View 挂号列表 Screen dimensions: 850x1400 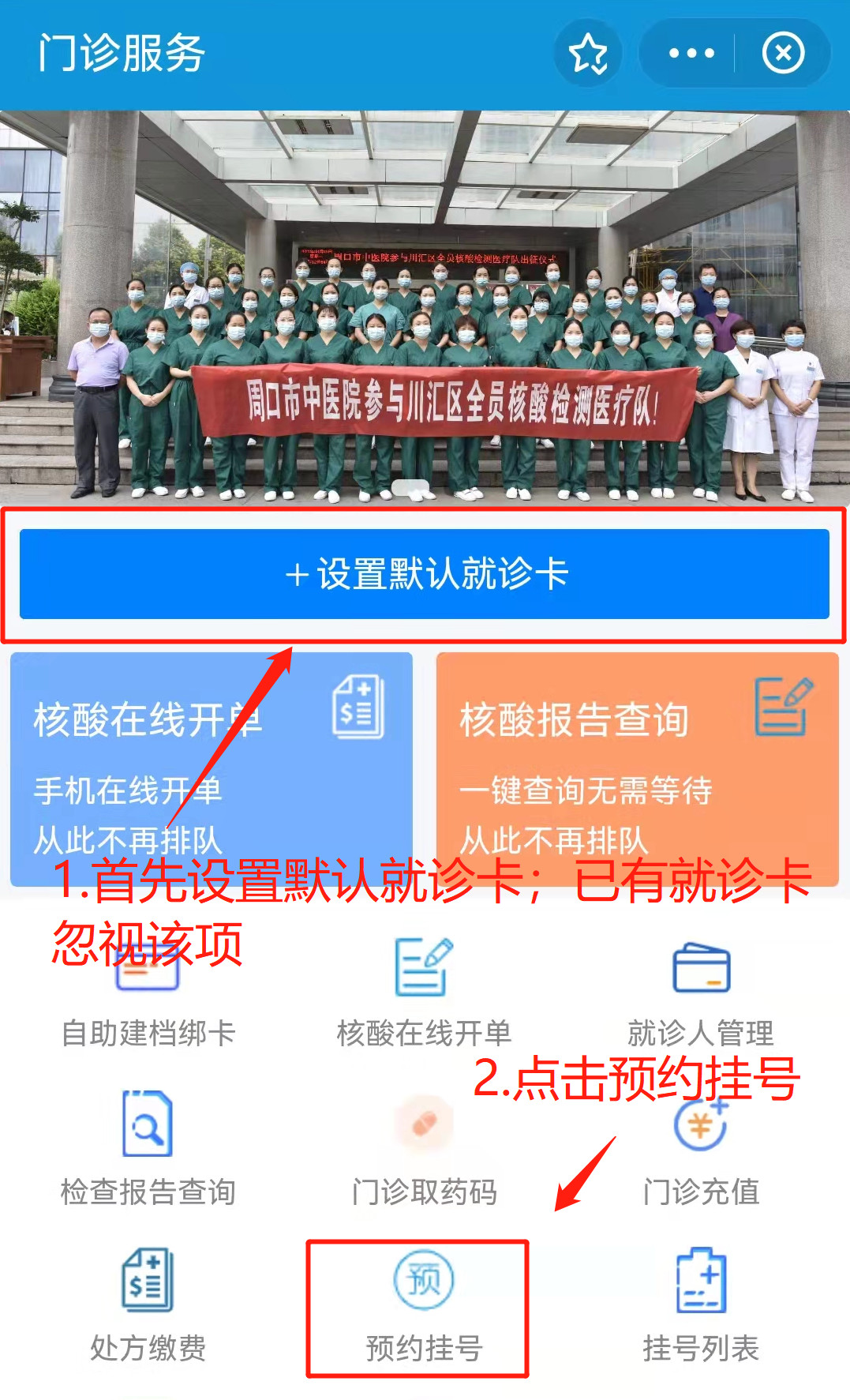point(700,1303)
